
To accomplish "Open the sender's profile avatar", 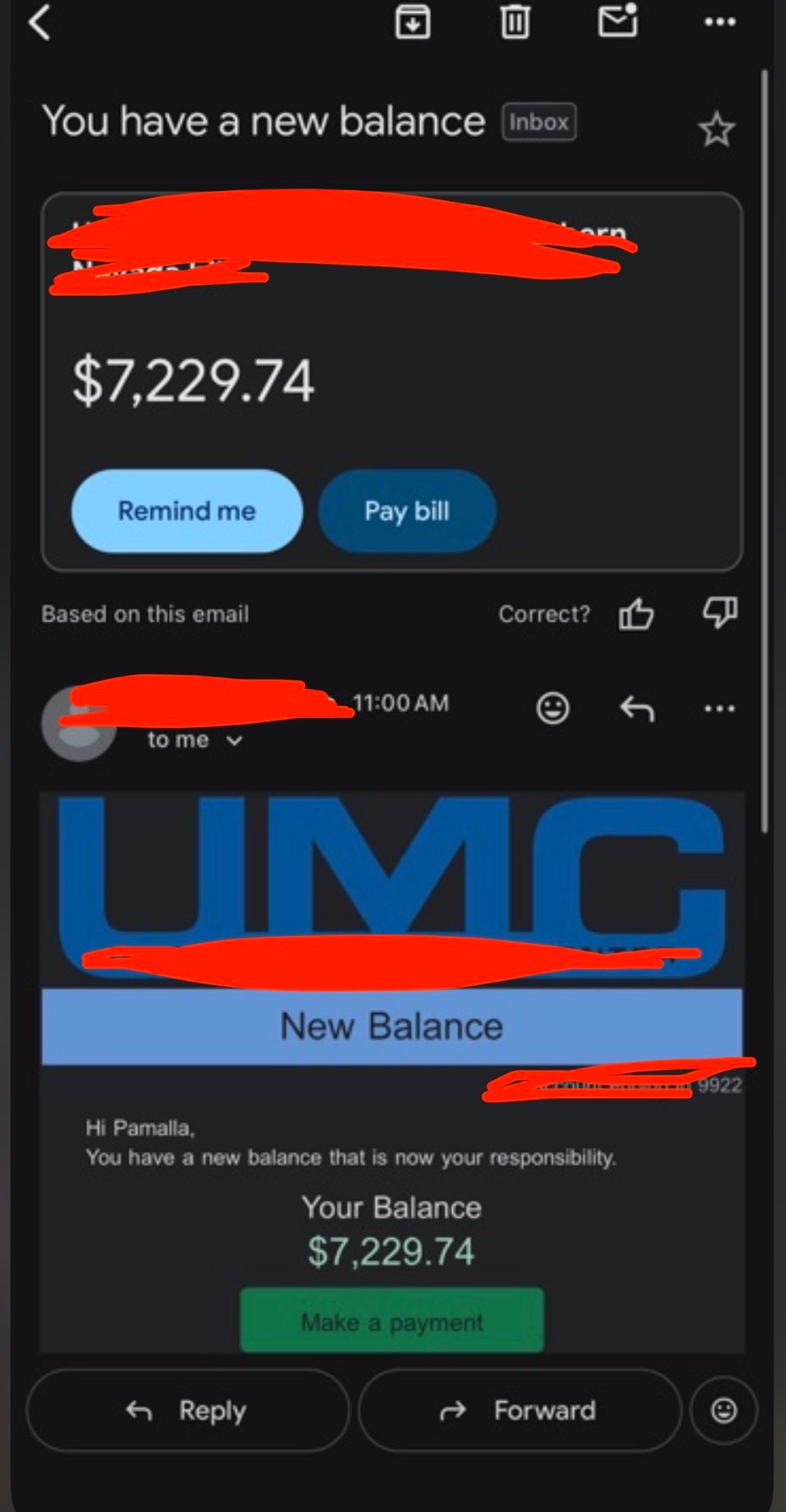I will (79, 724).
